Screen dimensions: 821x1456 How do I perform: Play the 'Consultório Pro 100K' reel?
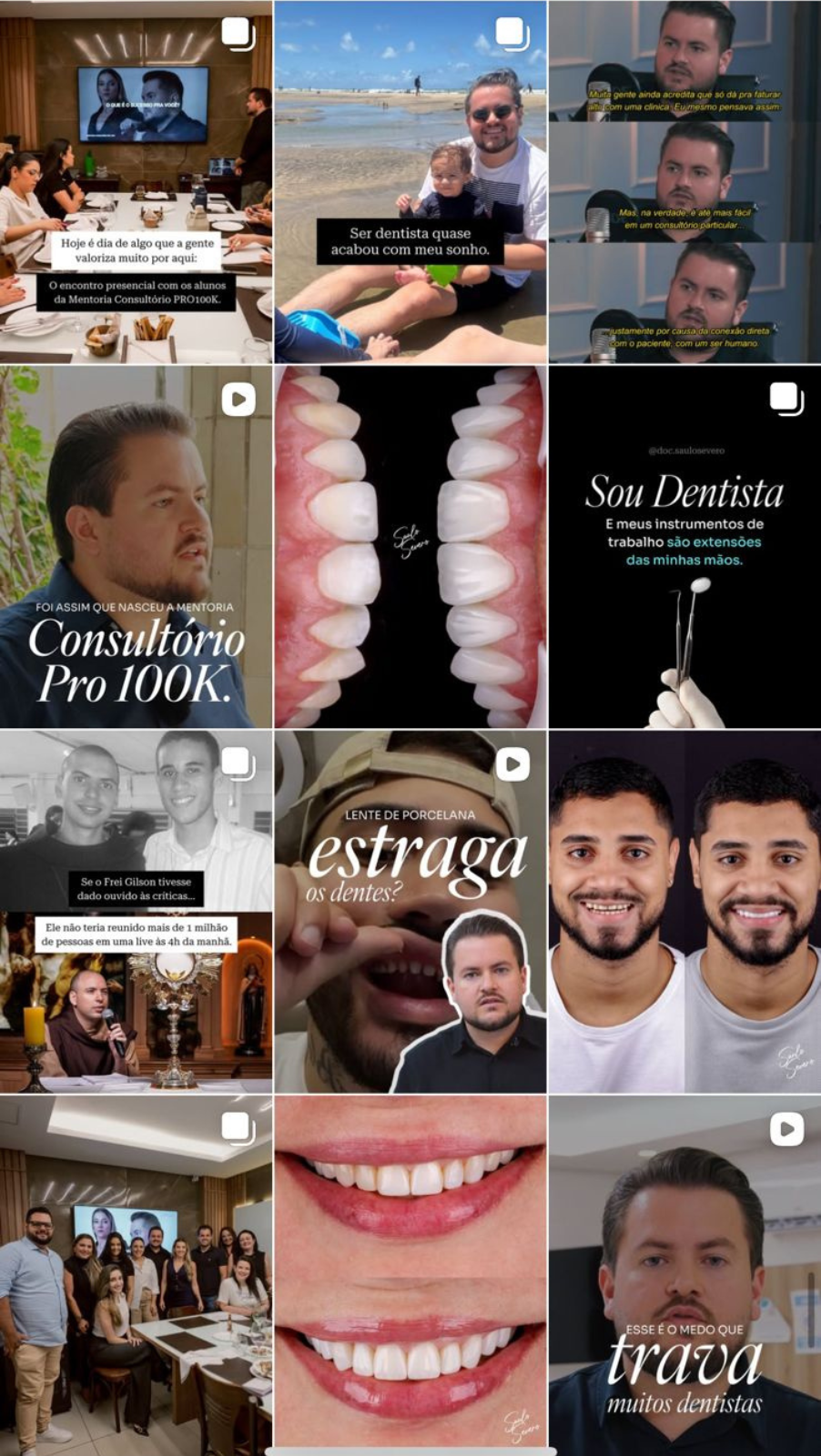click(x=136, y=546)
